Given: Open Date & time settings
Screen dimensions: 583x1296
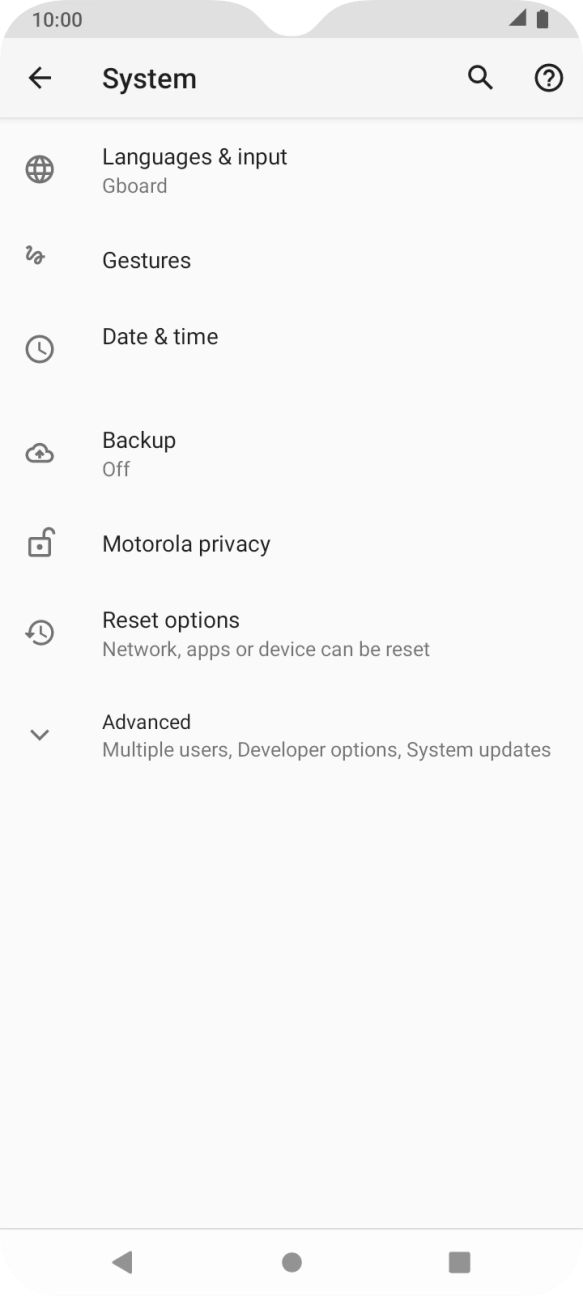Looking at the screenshot, I should coord(291,350).
